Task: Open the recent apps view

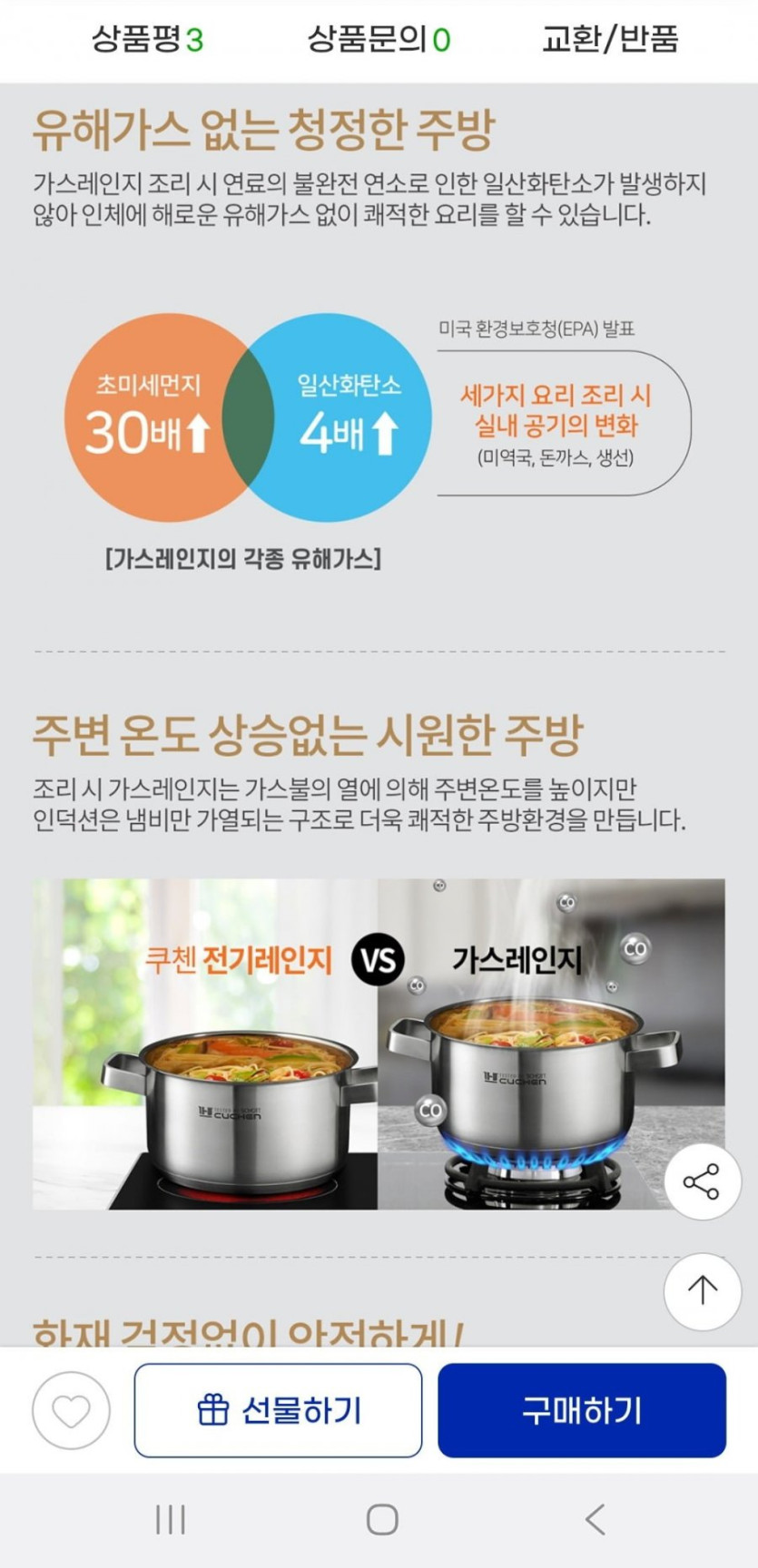Action: (x=171, y=1519)
